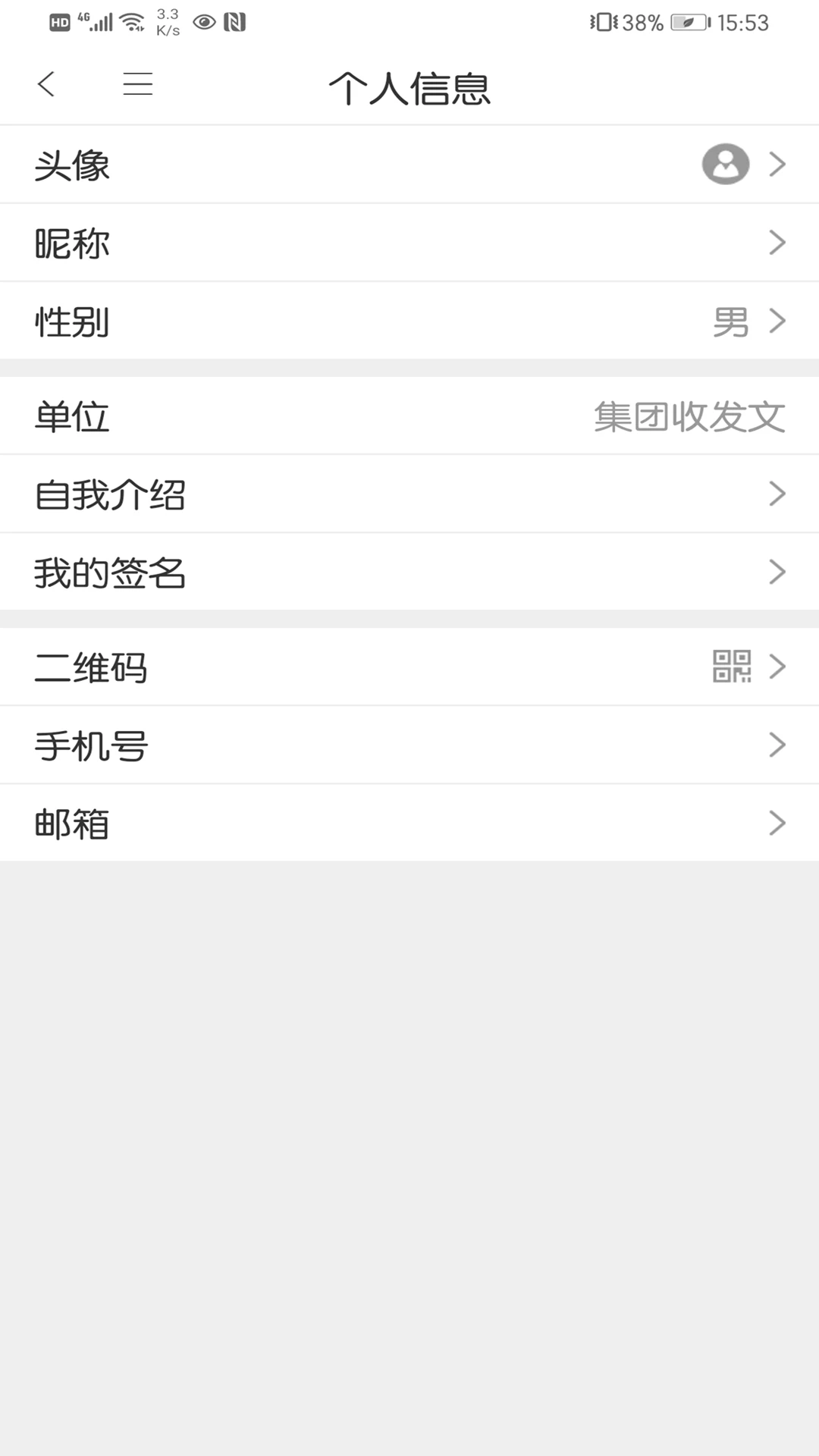Edit the 昵称 nickname row

[409, 243]
